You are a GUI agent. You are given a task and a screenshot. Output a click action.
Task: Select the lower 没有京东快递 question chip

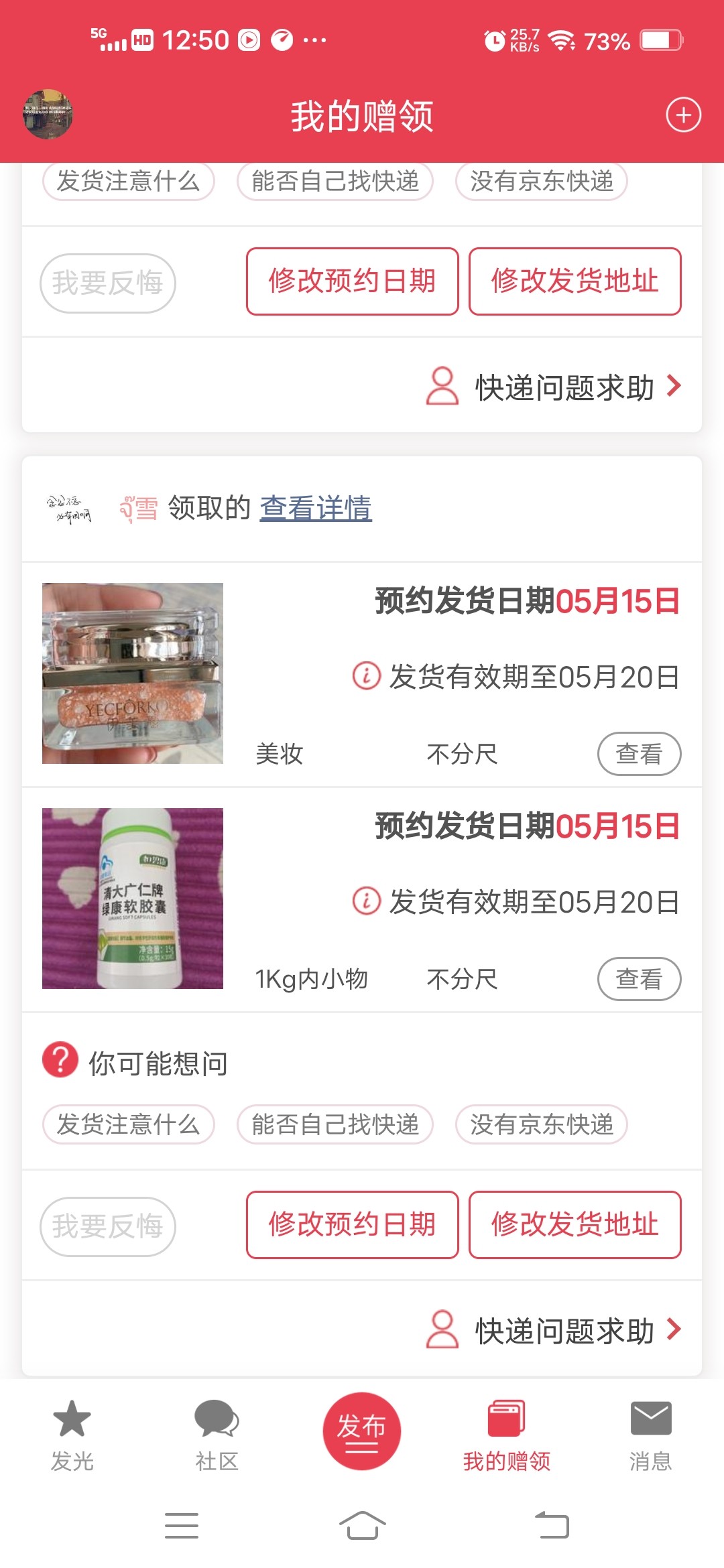tap(541, 1124)
